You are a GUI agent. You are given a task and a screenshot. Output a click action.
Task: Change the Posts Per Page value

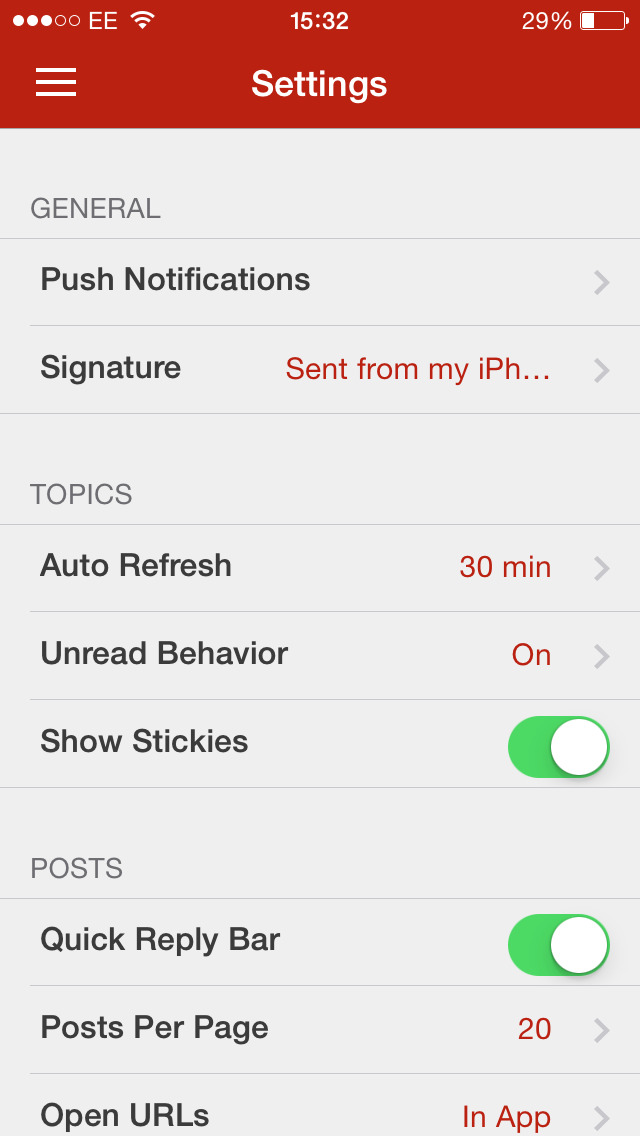pyautogui.click(x=320, y=1030)
